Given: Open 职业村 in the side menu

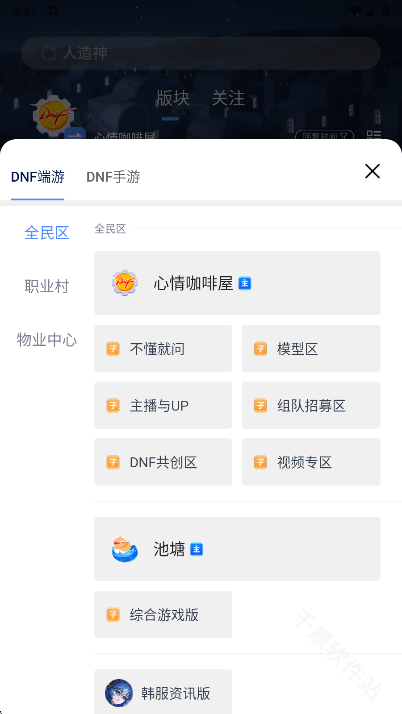Looking at the screenshot, I should tap(46, 286).
